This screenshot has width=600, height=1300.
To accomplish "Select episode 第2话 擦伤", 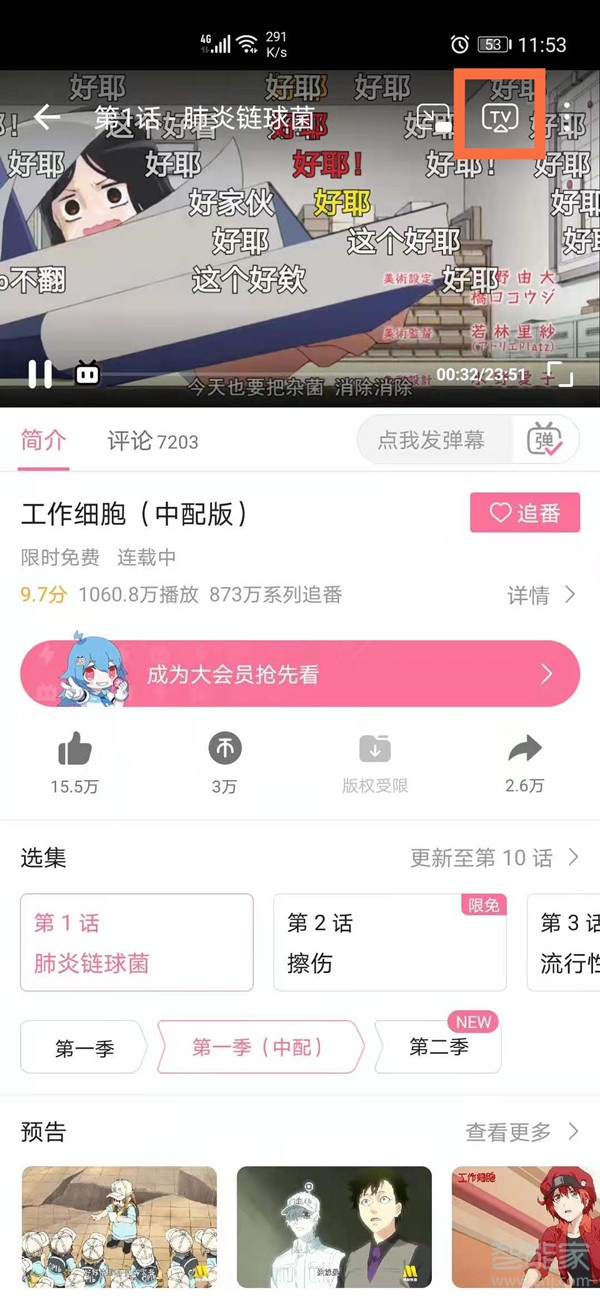I will pos(389,943).
